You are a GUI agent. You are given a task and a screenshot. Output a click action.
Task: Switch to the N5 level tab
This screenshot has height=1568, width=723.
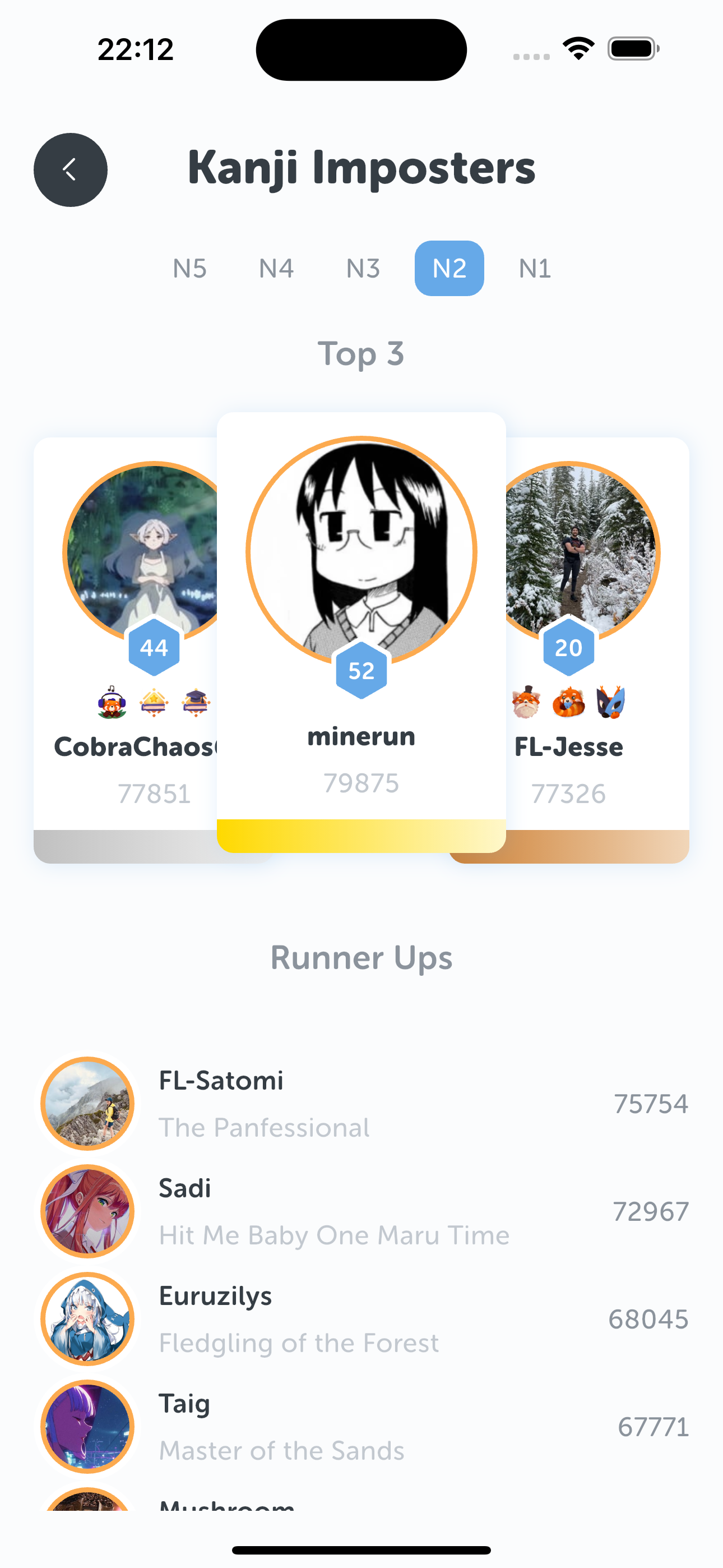189,269
